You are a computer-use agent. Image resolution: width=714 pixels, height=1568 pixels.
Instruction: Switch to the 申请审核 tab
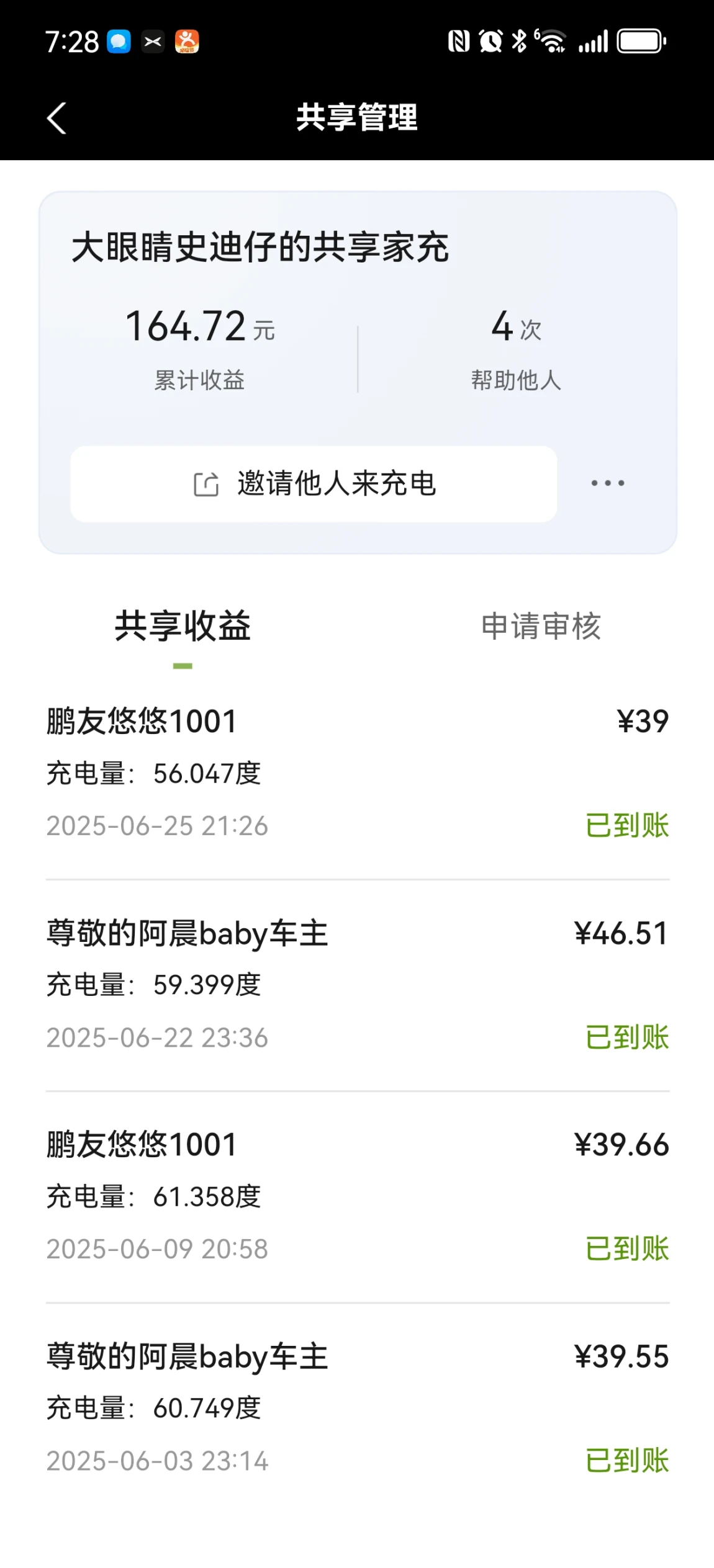click(541, 626)
